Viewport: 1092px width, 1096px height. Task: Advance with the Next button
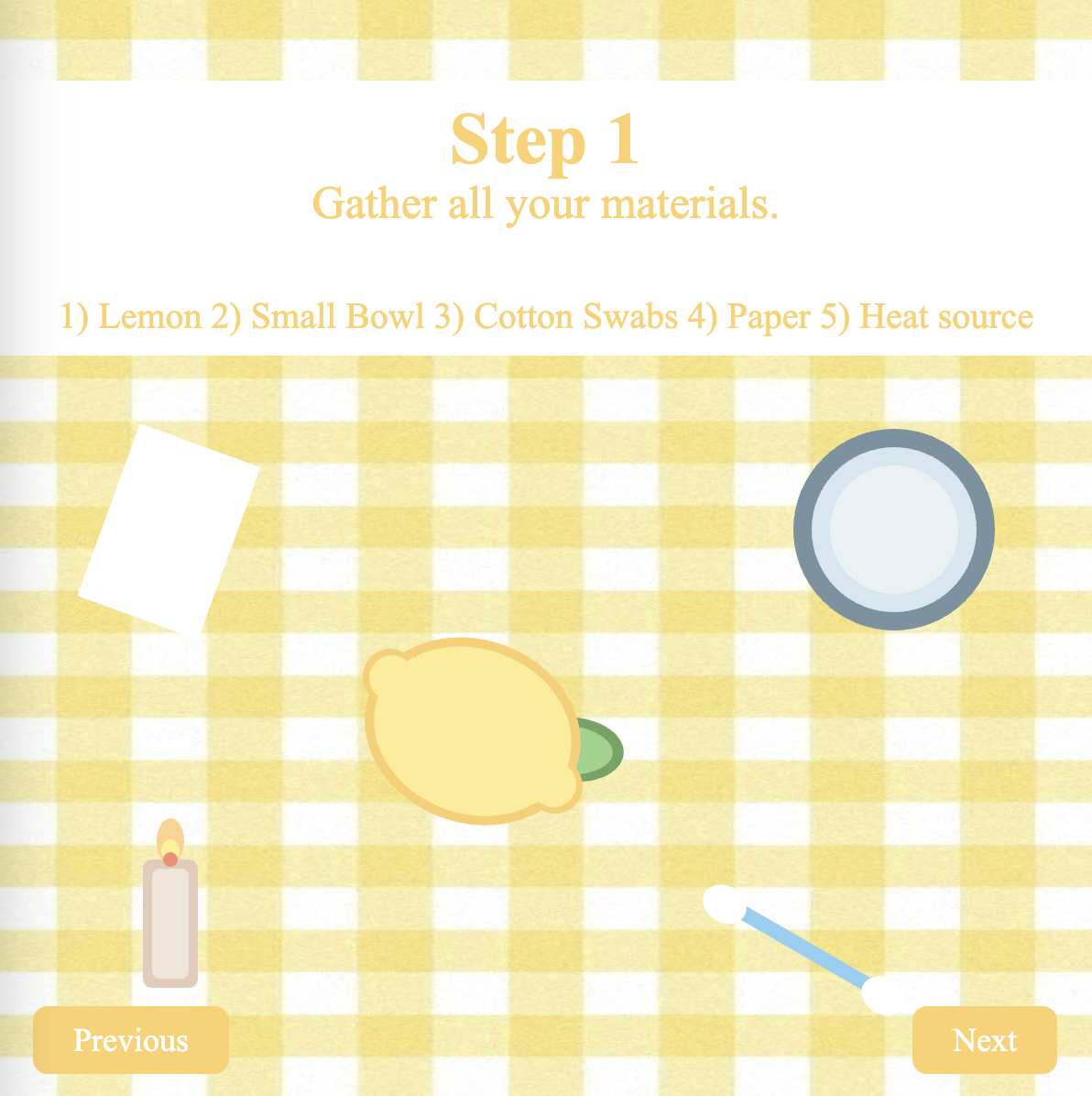(984, 1040)
